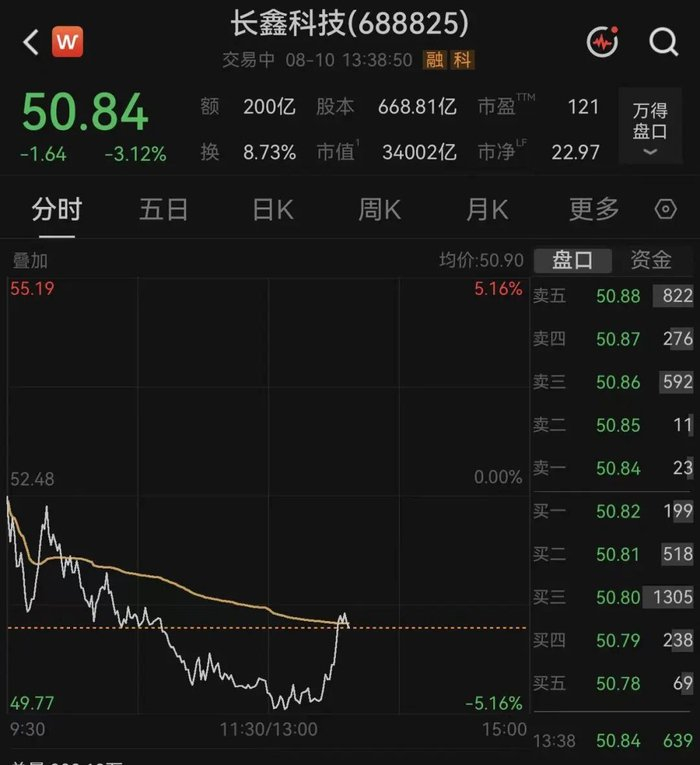Open the pulse alert icon

pyautogui.click(x=602, y=42)
